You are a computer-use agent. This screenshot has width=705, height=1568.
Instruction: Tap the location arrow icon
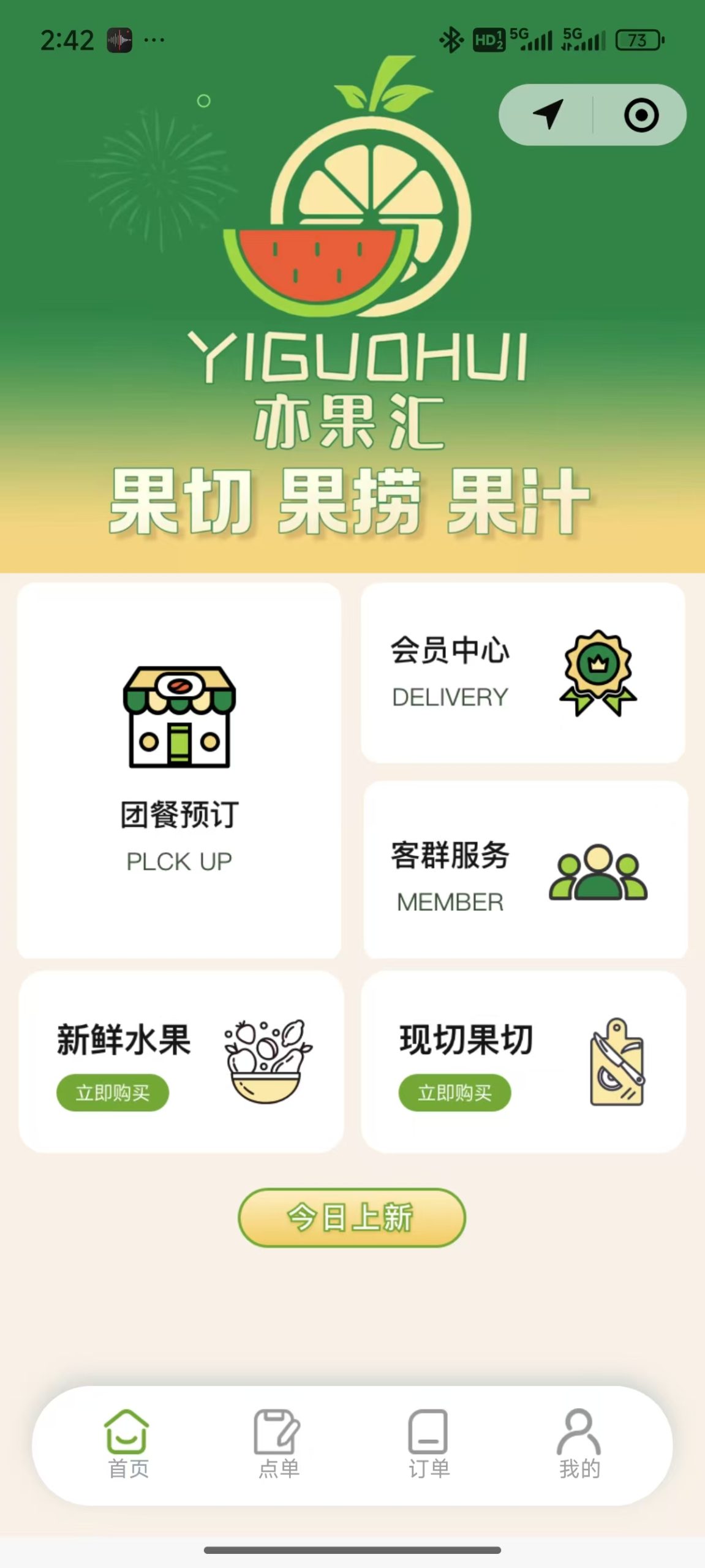548,115
